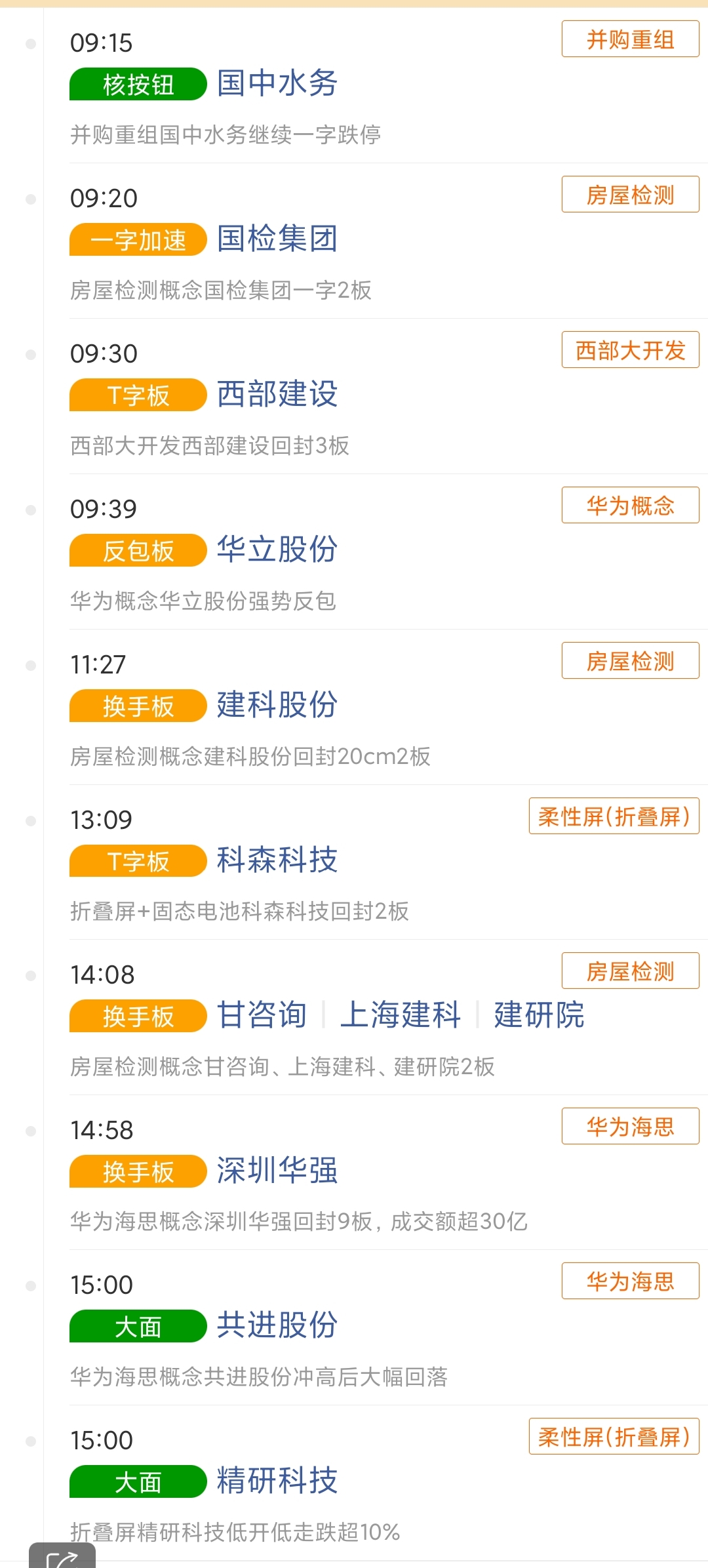View stock 西部建设
The image size is (708, 1568).
pyautogui.click(x=277, y=394)
